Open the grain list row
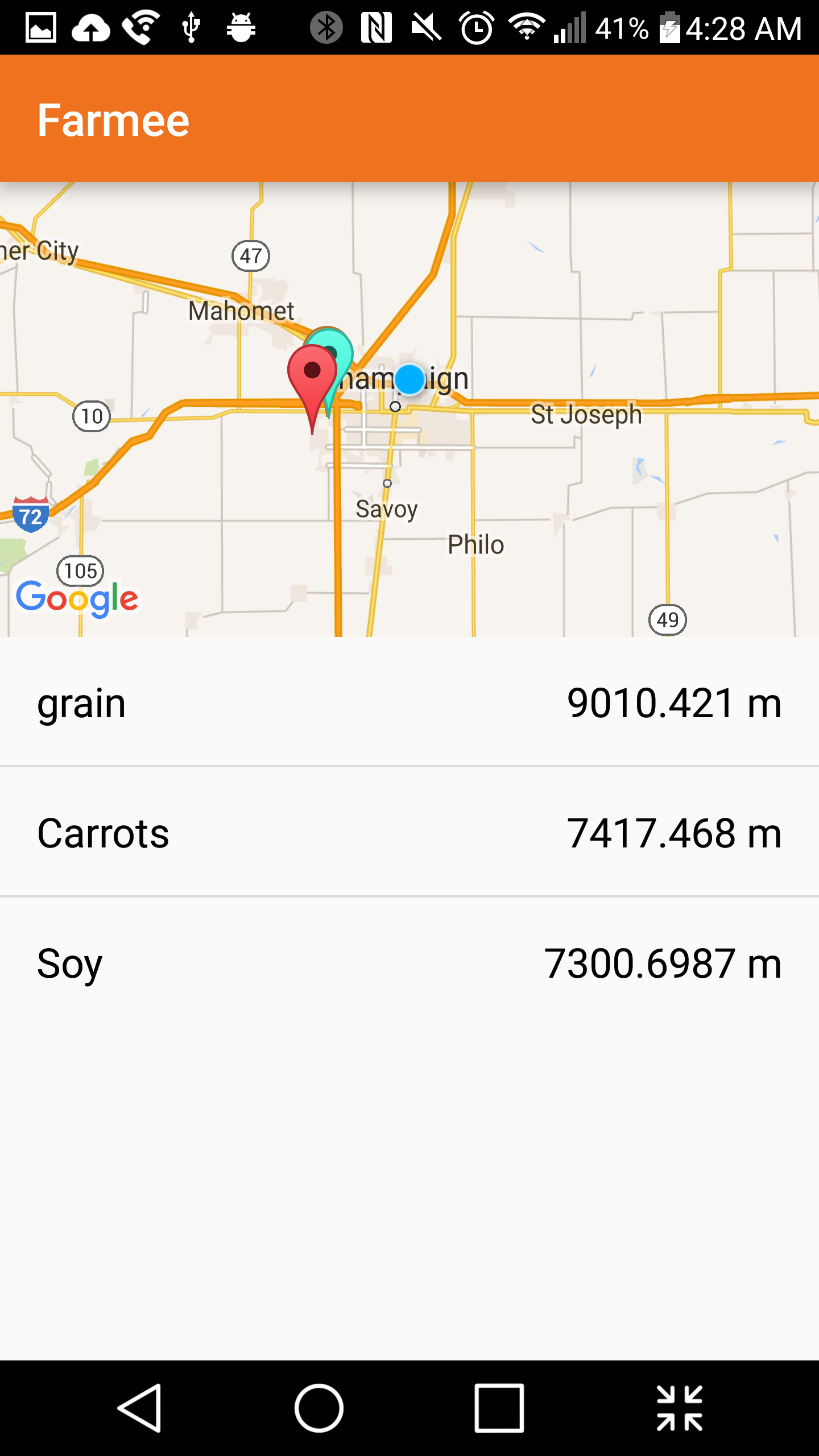 tap(409, 703)
